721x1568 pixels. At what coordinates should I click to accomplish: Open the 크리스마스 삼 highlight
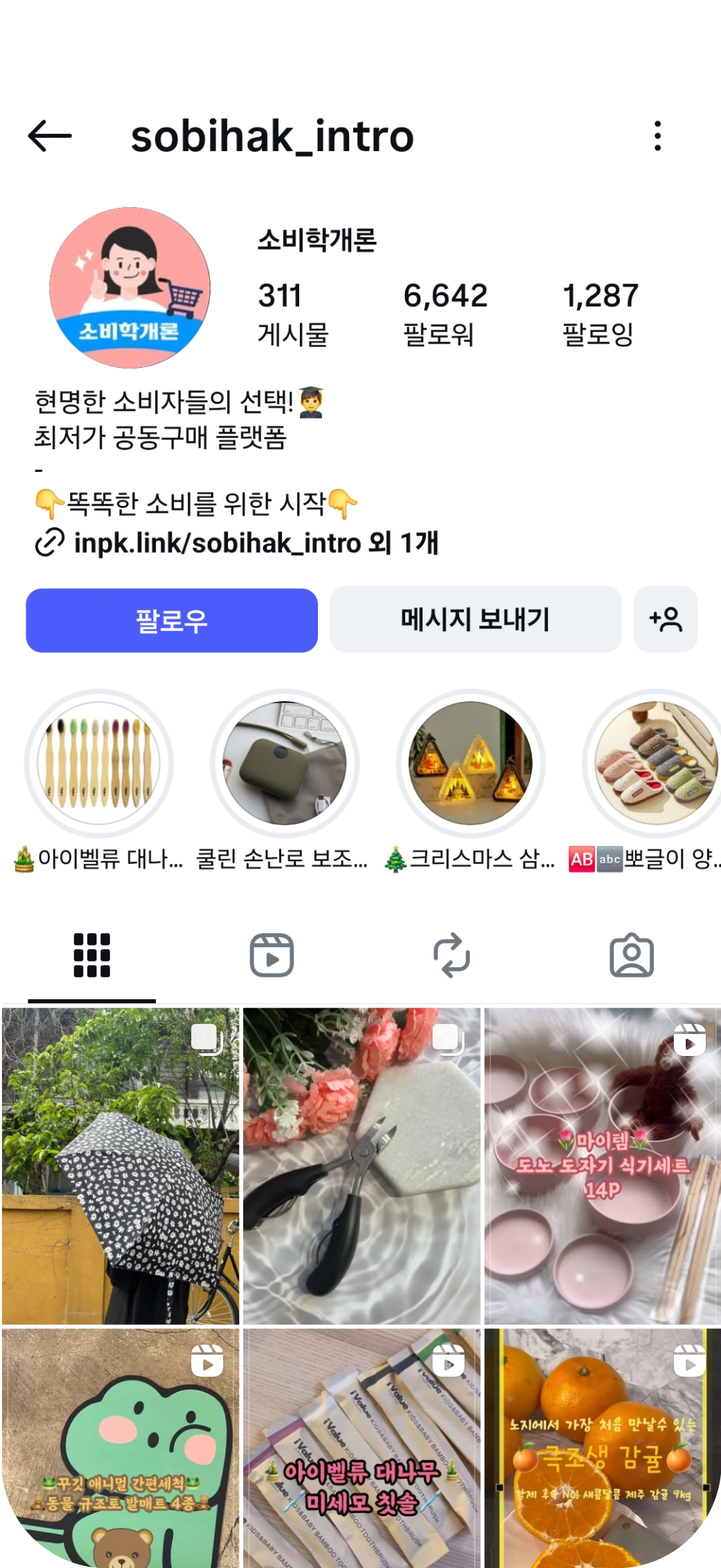(471, 764)
